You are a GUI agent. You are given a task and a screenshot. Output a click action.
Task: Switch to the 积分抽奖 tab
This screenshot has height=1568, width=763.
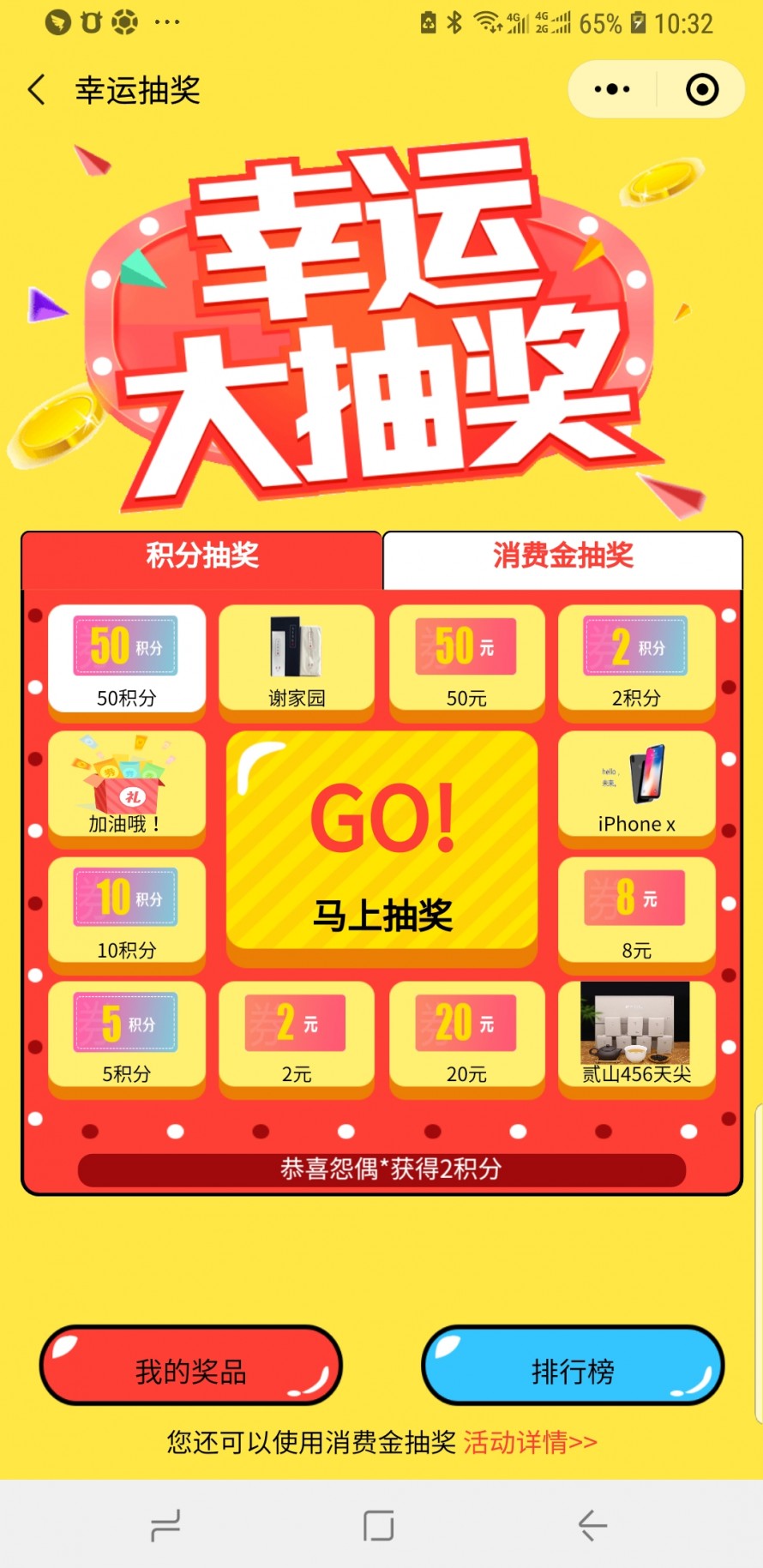[202, 556]
